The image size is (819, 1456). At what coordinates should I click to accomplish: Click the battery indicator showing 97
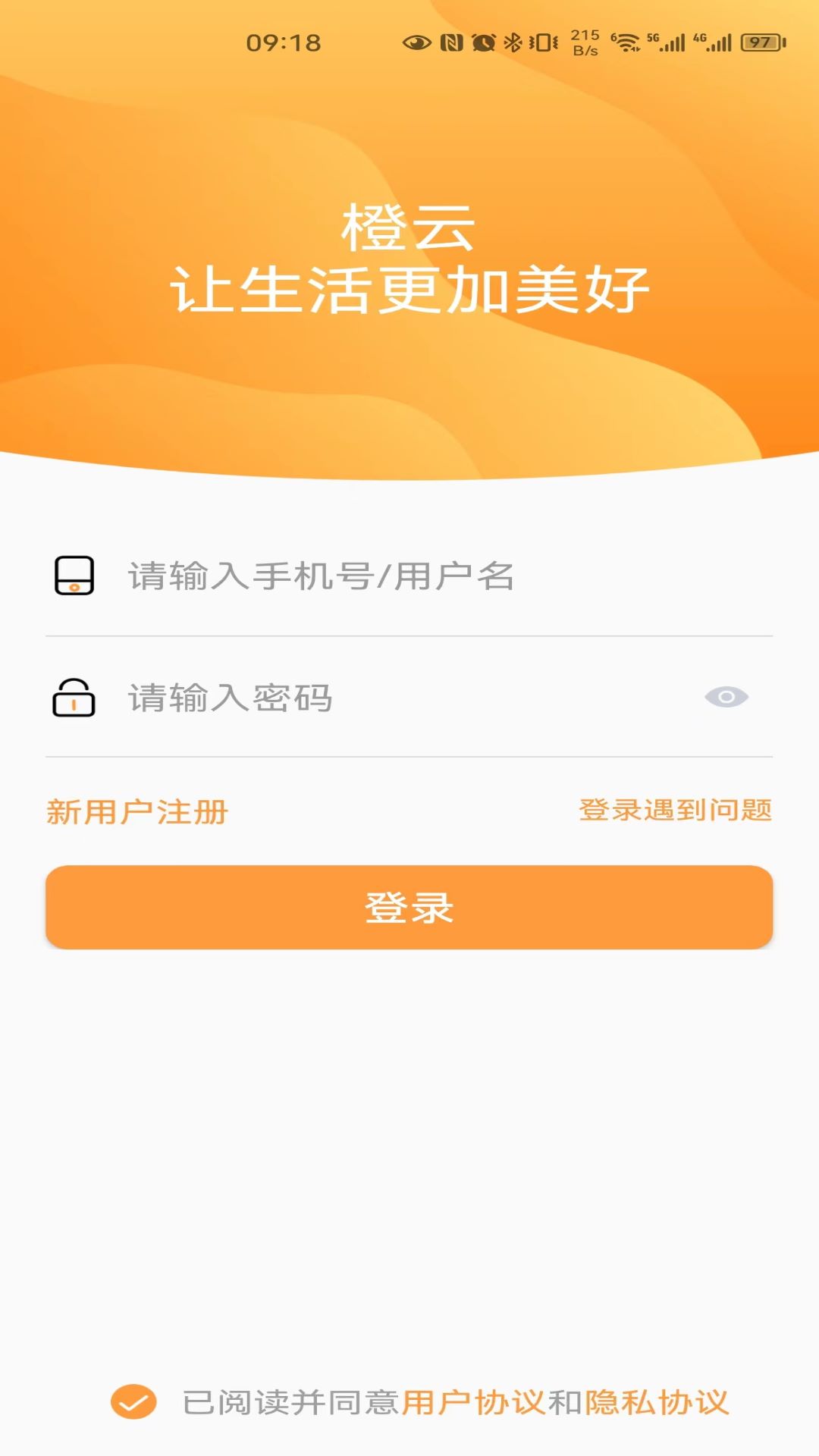pos(760,42)
